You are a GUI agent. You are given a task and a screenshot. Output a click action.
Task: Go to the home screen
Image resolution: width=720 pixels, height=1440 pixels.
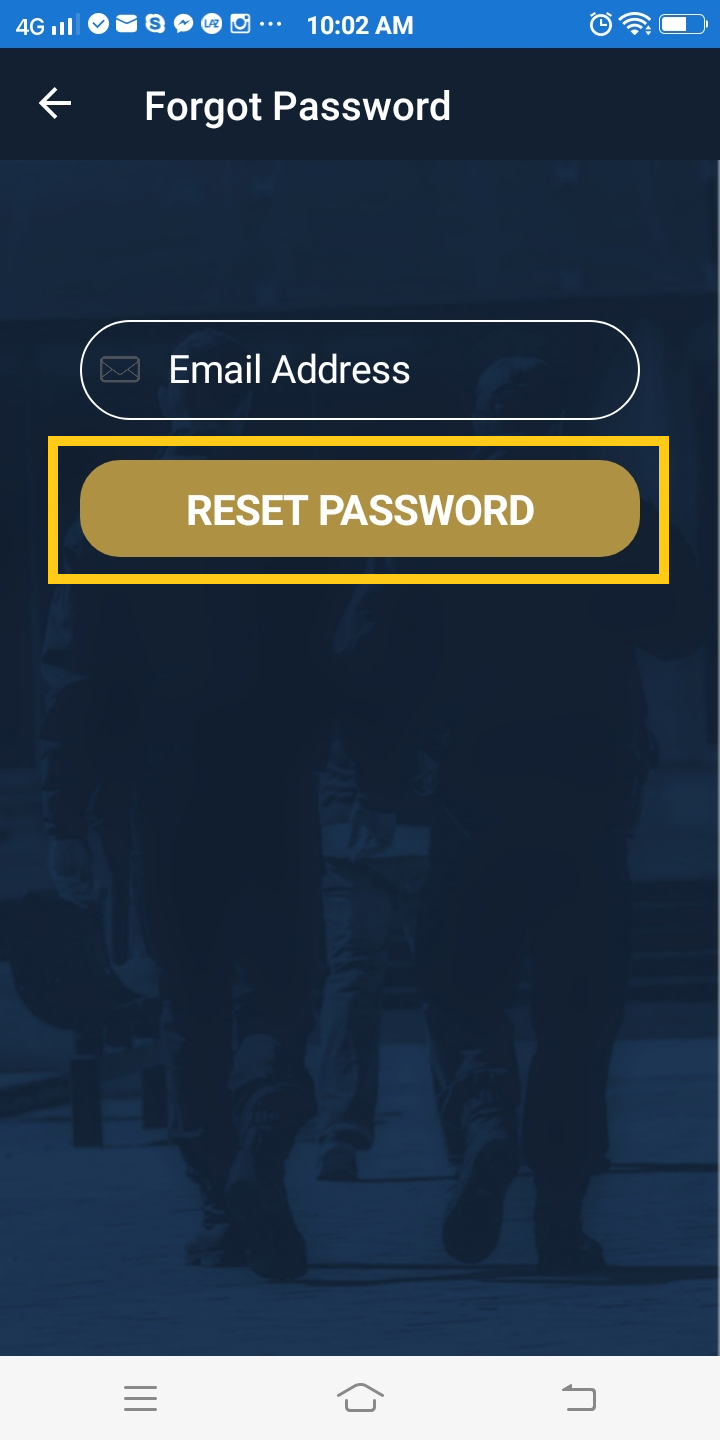[360, 1398]
